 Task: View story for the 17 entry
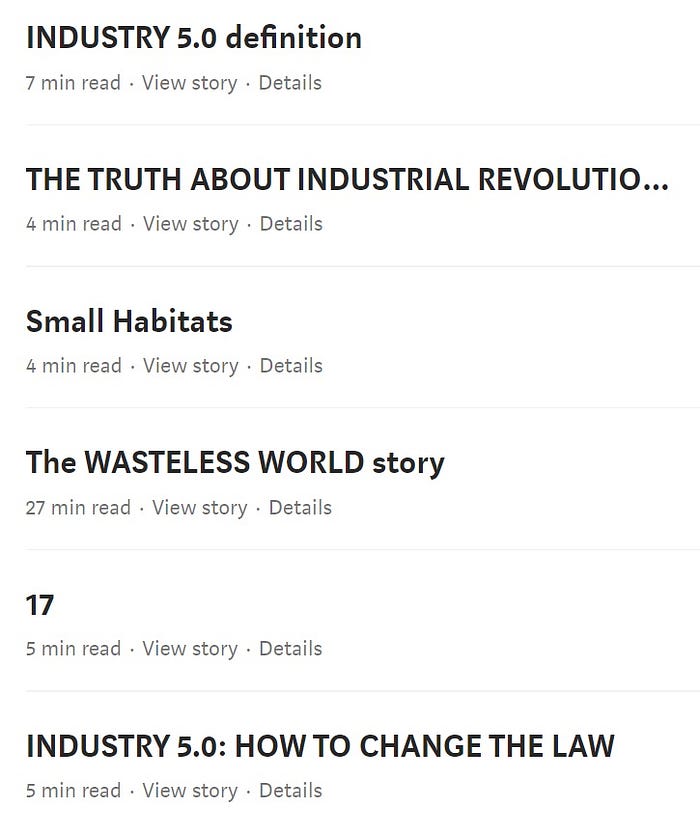190,649
